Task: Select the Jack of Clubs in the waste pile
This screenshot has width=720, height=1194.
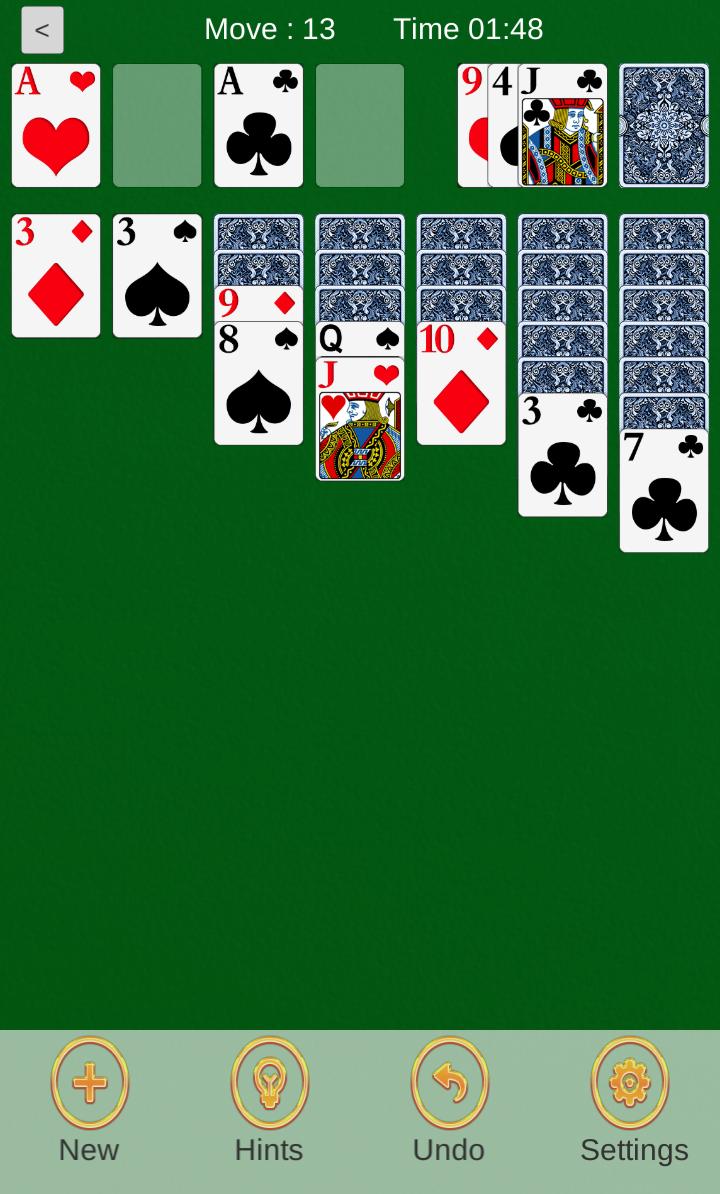Action: [561, 126]
